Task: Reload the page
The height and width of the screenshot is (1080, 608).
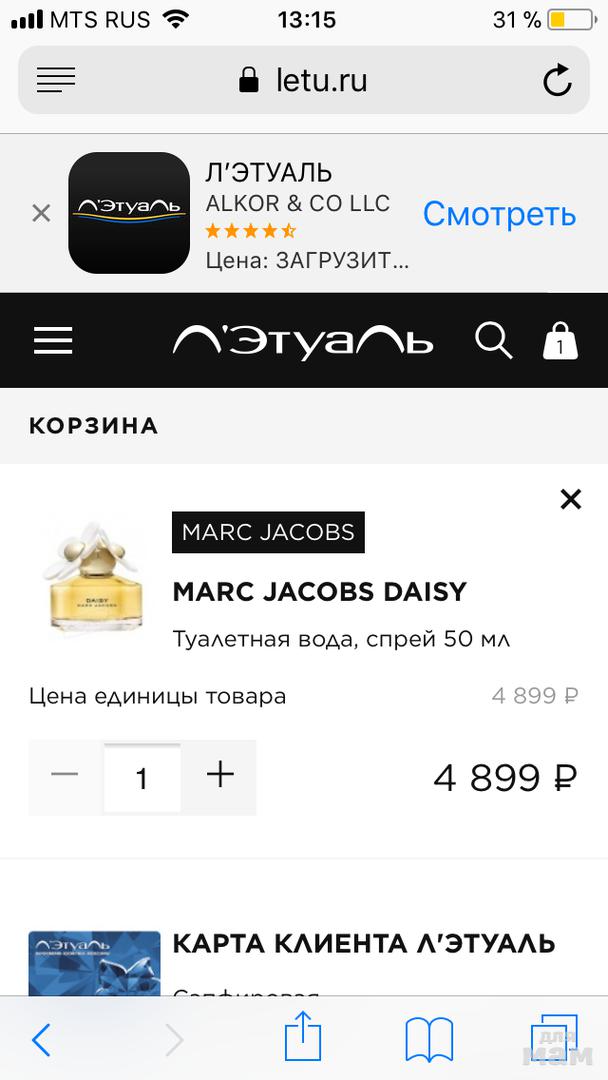Action: coord(557,80)
